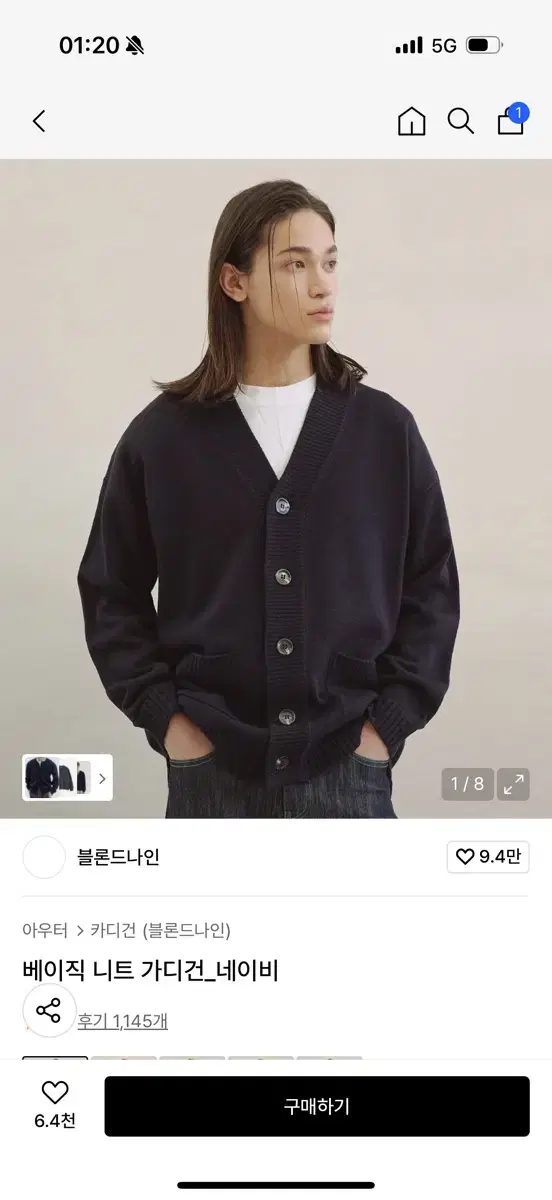The width and height of the screenshot is (552, 1200).
Task: Open the home icon in the top bar
Action: [x=411, y=122]
